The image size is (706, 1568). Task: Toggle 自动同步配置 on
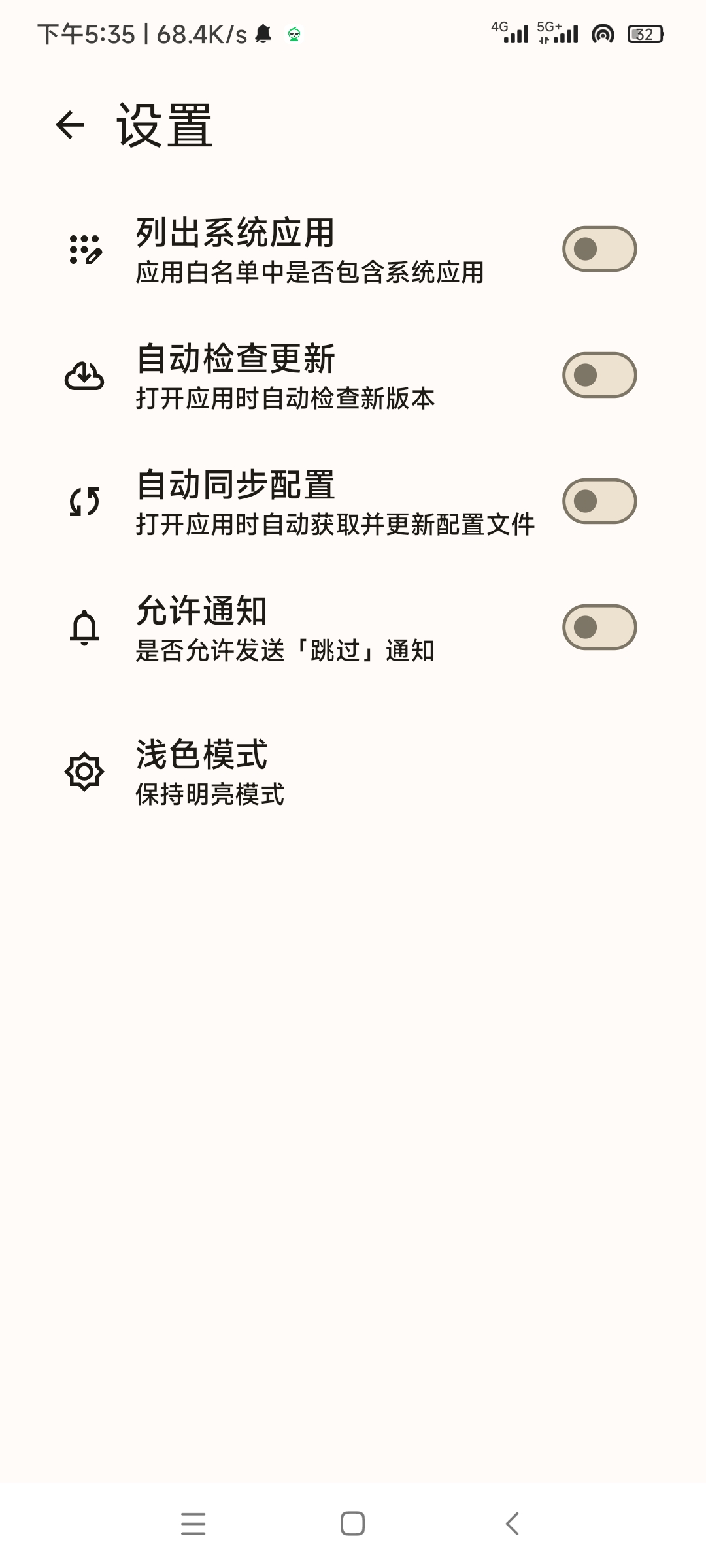tap(599, 501)
